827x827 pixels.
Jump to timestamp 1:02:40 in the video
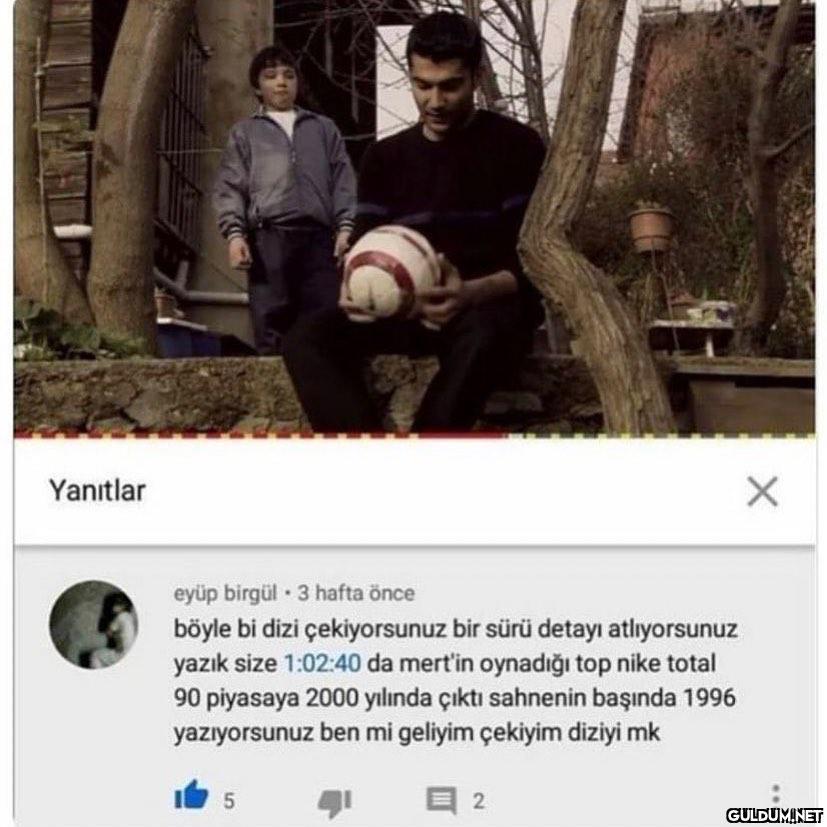(x=324, y=663)
